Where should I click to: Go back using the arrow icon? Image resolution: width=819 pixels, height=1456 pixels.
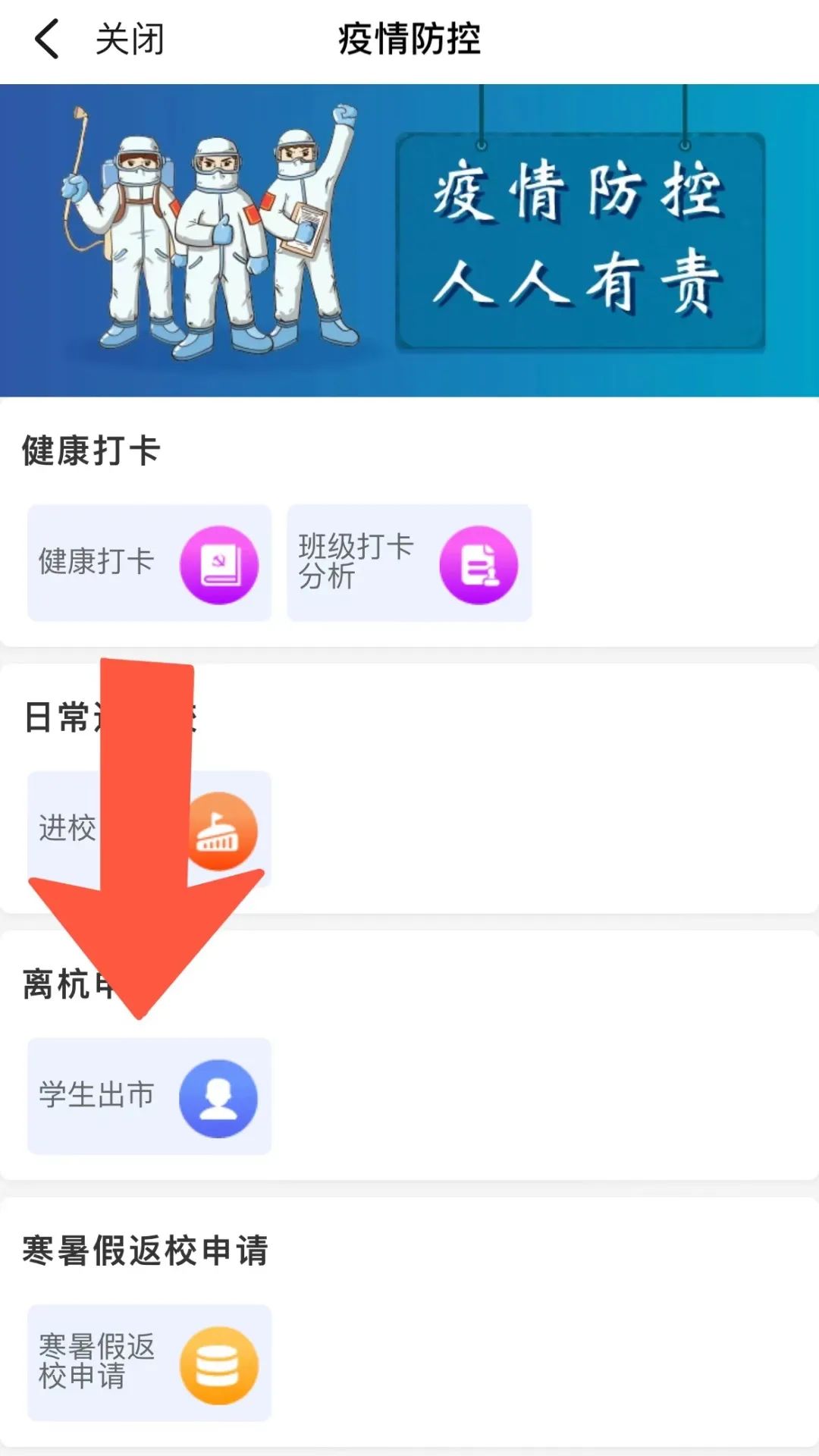pos(47,39)
